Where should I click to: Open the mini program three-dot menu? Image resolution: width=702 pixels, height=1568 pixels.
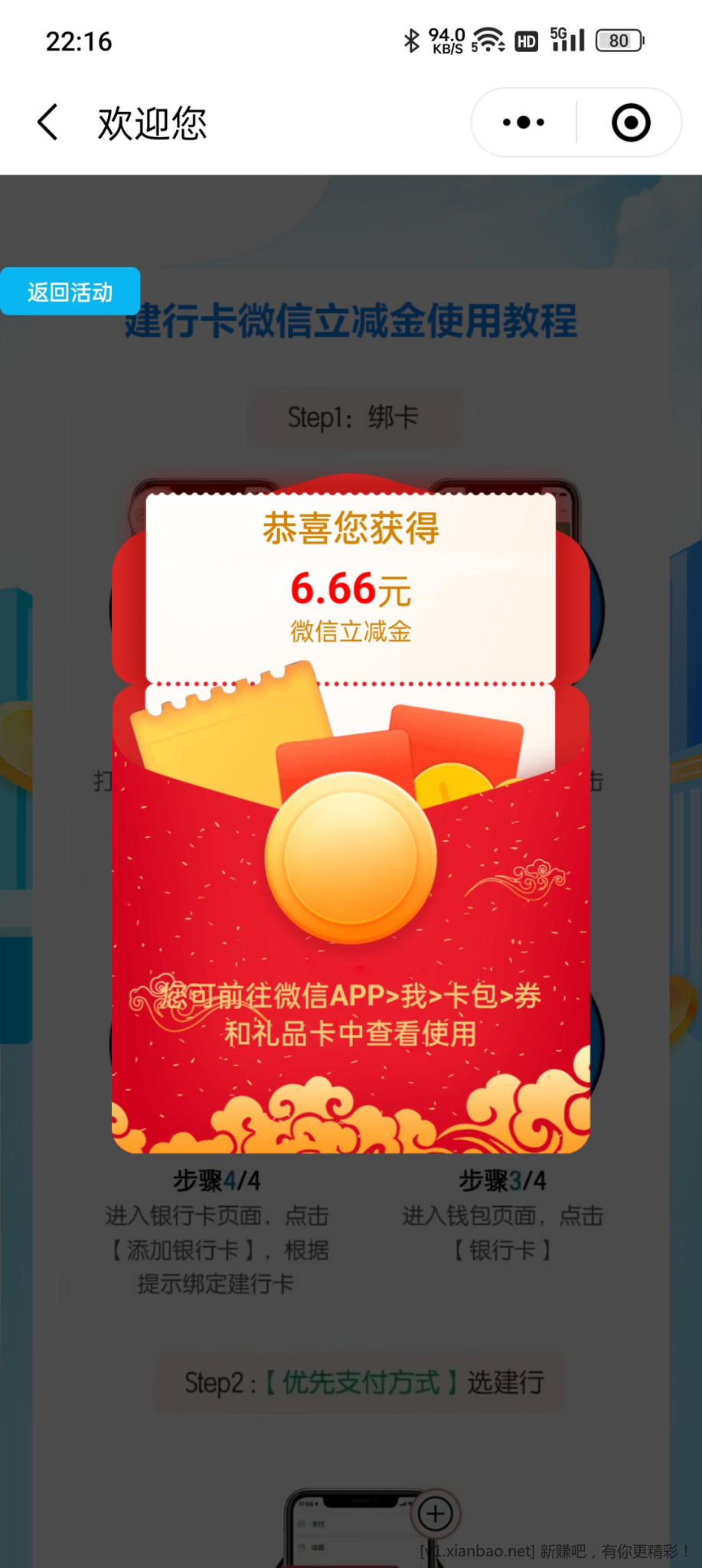click(x=524, y=122)
